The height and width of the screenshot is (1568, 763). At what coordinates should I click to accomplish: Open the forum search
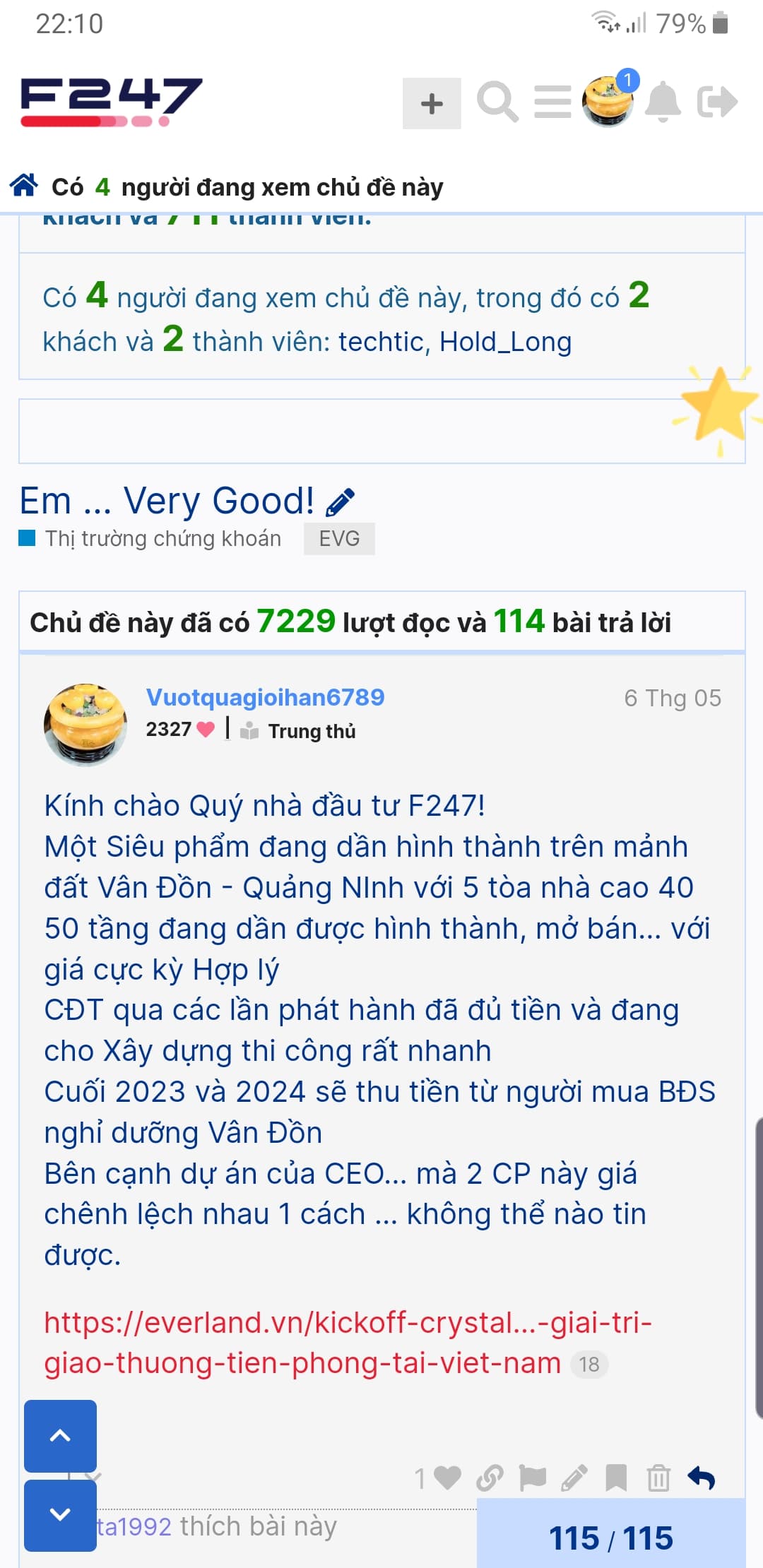[497, 102]
